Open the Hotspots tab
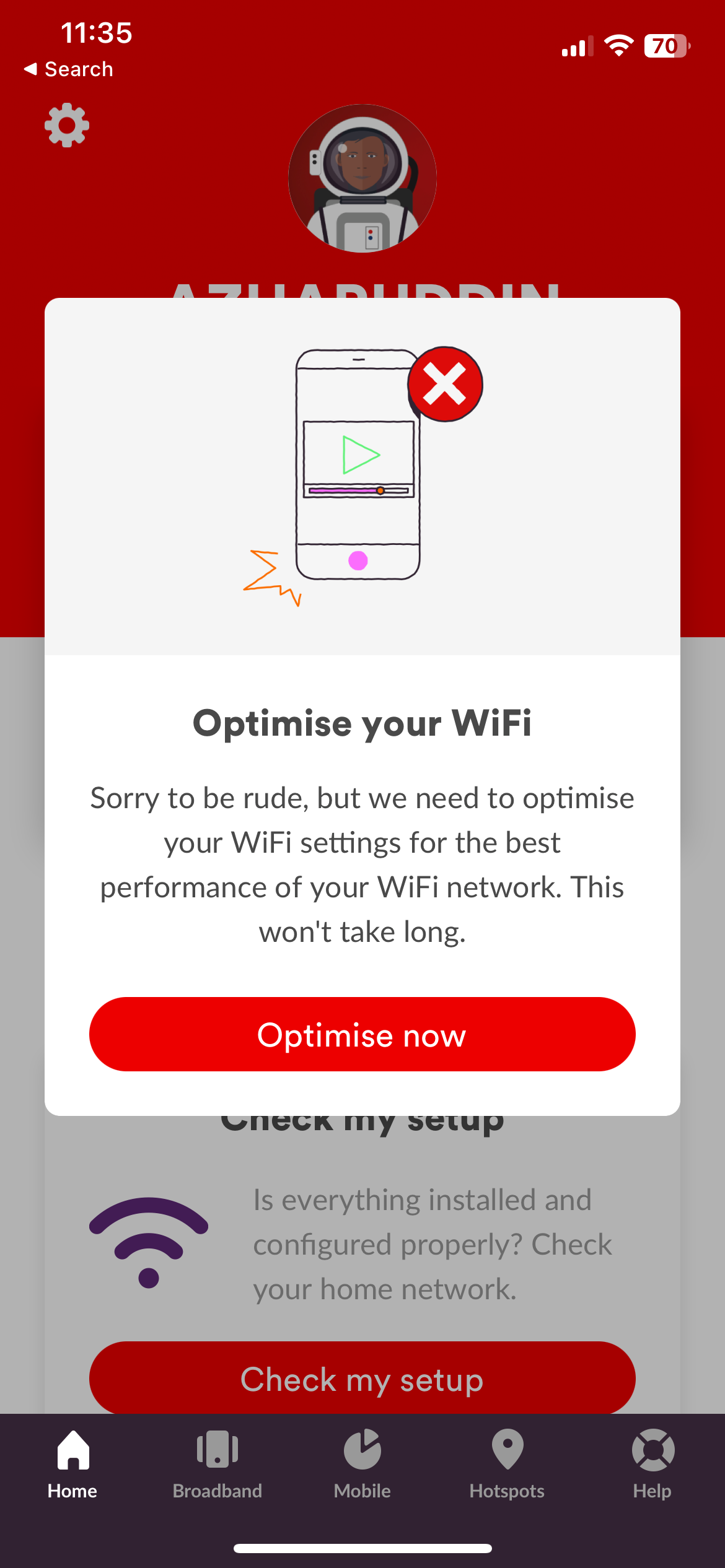This screenshot has height=1568, width=725. (x=507, y=1464)
